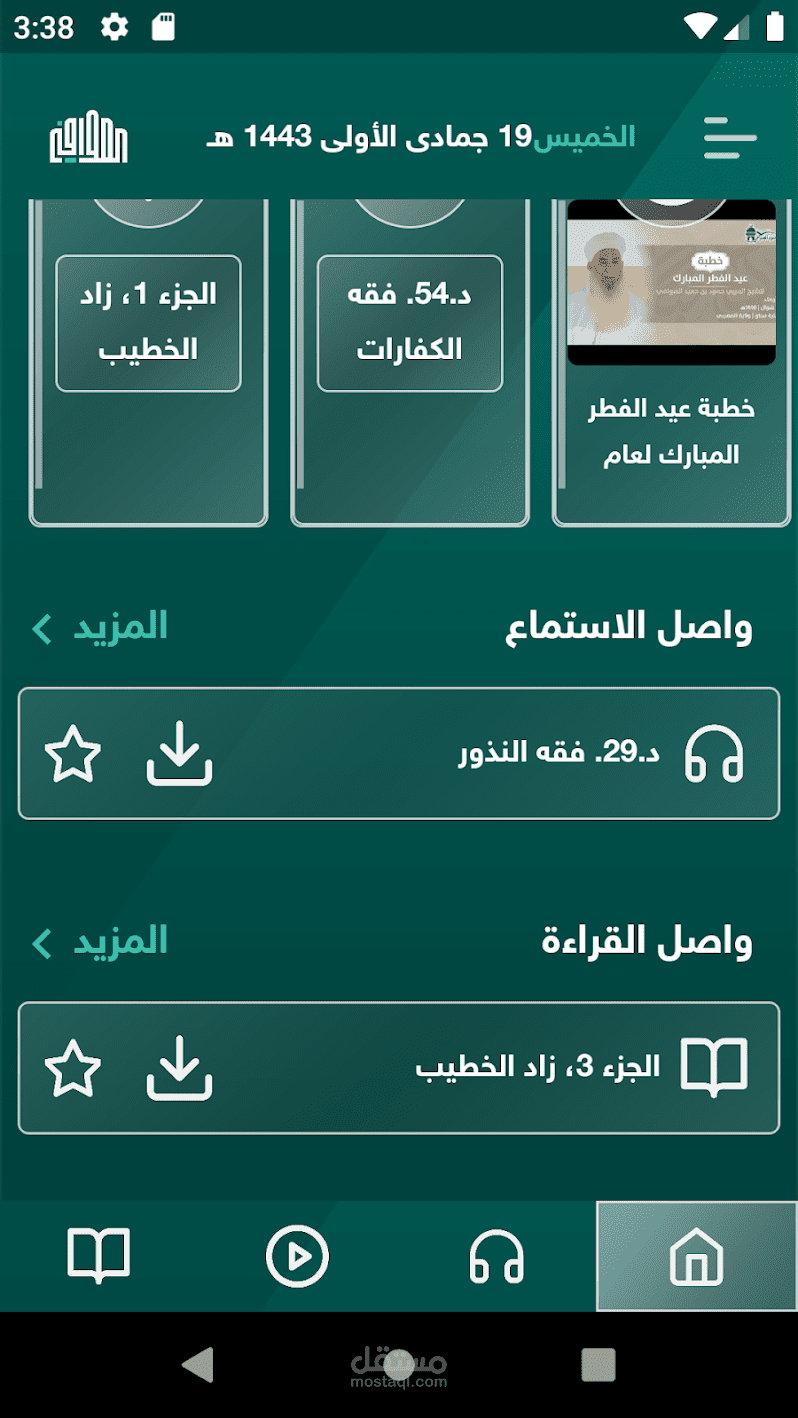The height and width of the screenshot is (1418, 798).
Task: Open the drawer menu button
Action: tap(729, 138)
